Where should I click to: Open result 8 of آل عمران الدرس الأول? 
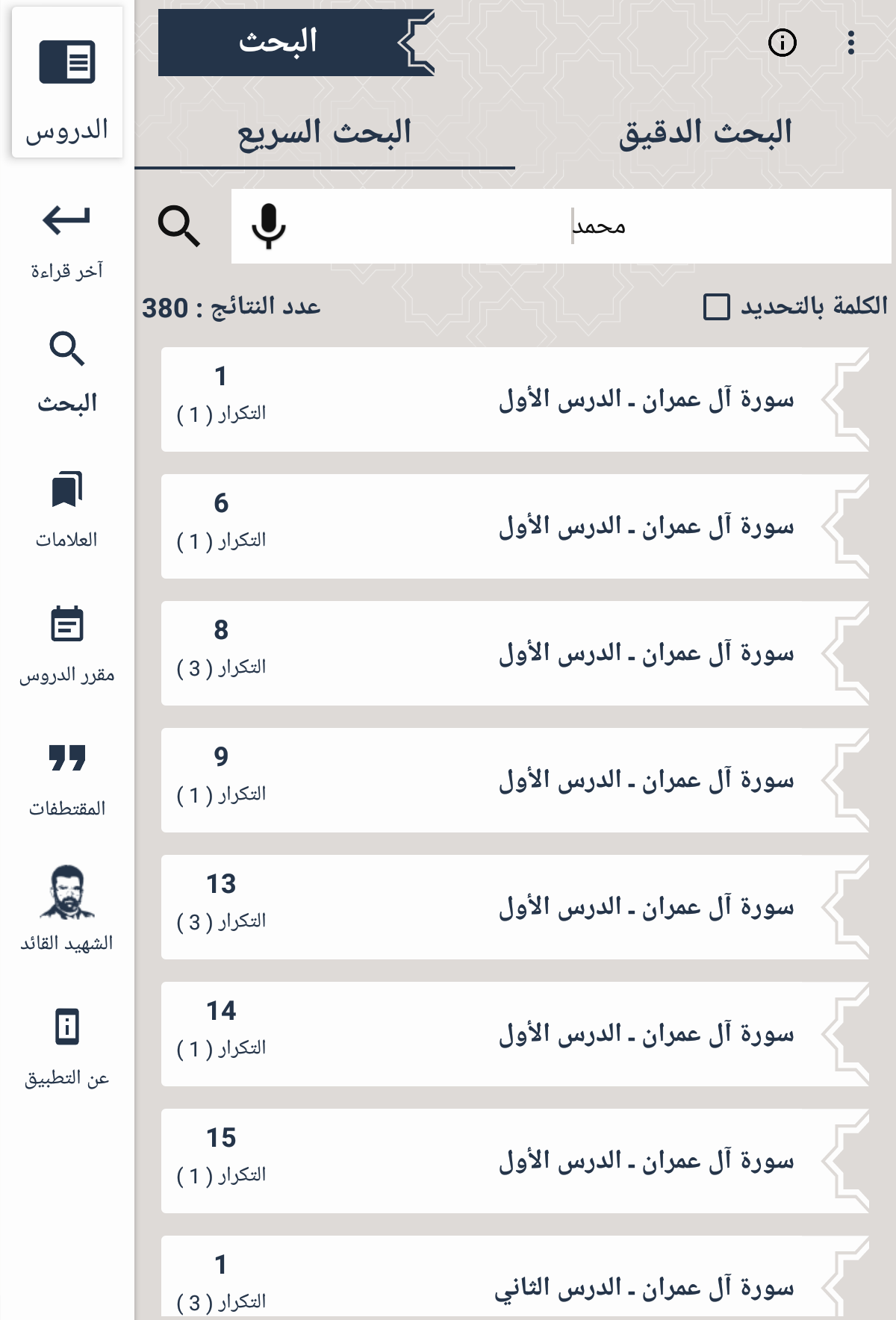coord(515,653)
